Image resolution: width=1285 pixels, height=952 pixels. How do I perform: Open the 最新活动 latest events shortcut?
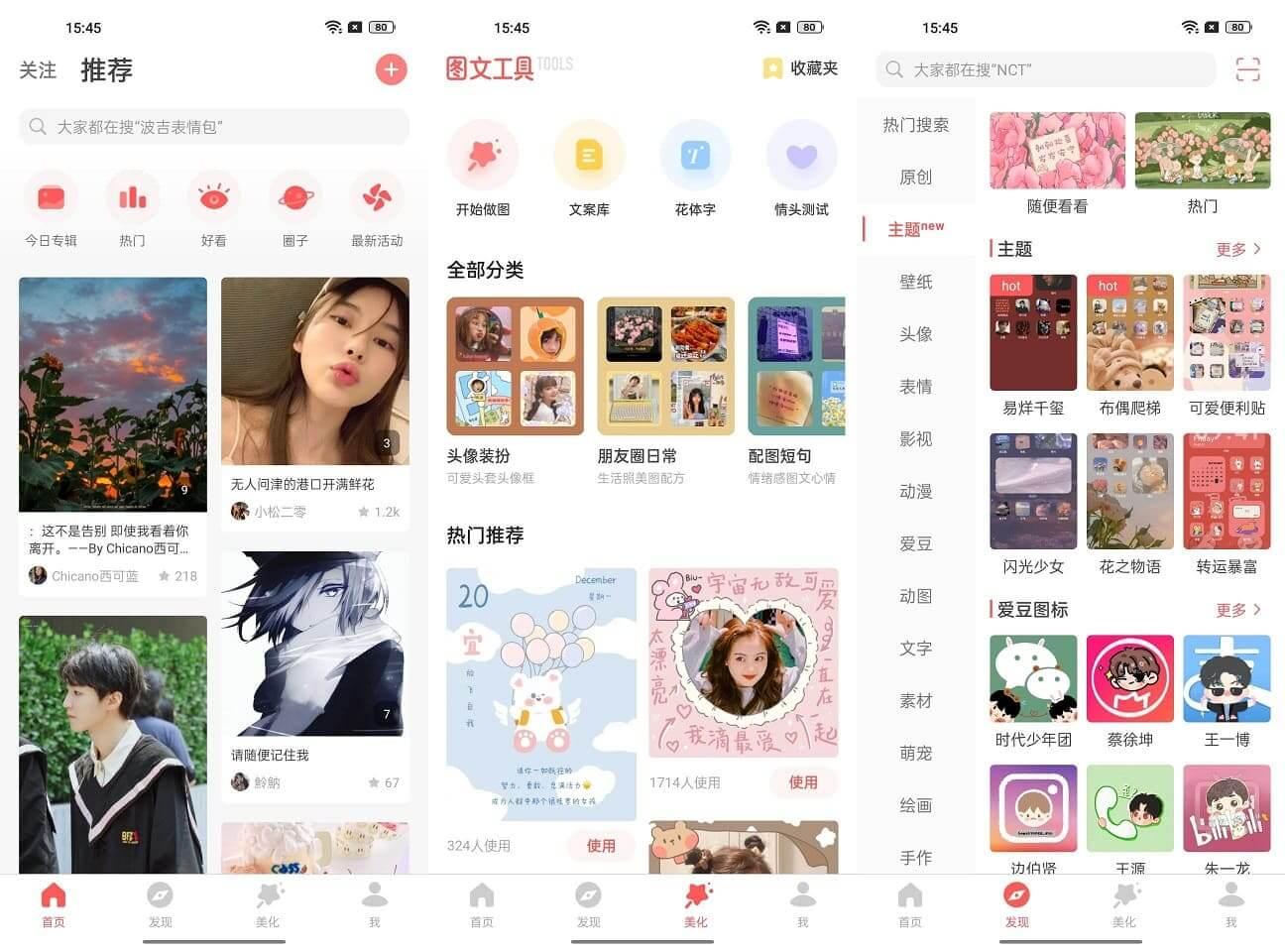tap(377, 208)
